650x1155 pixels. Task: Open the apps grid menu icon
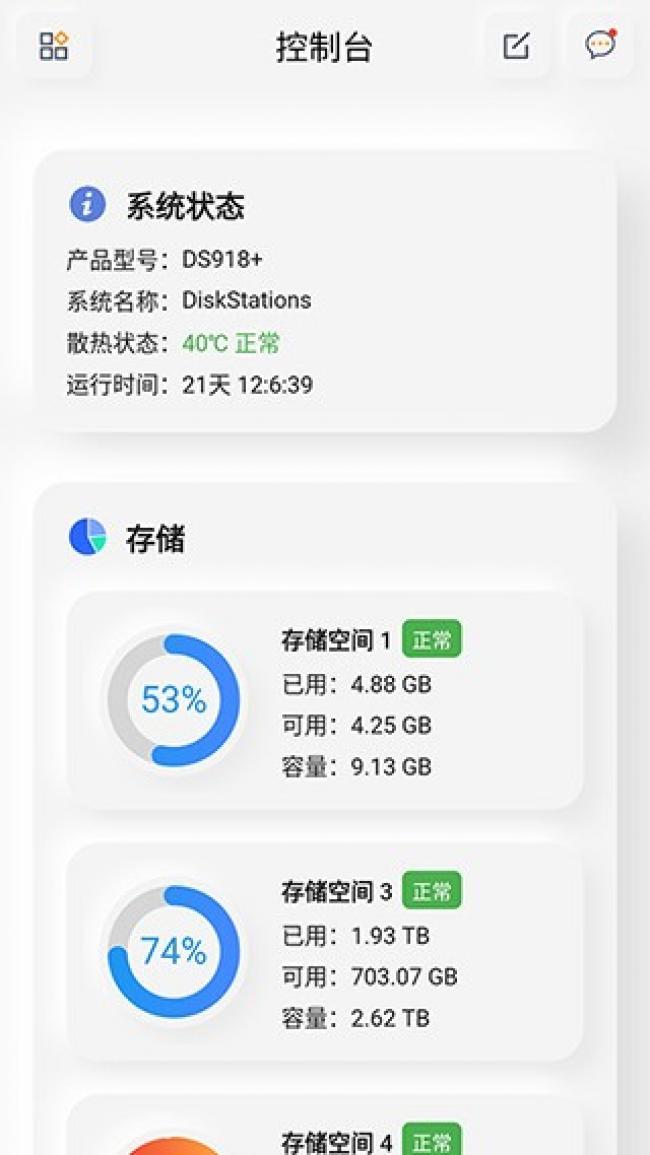pyautogui.click(x=54, y=46)
